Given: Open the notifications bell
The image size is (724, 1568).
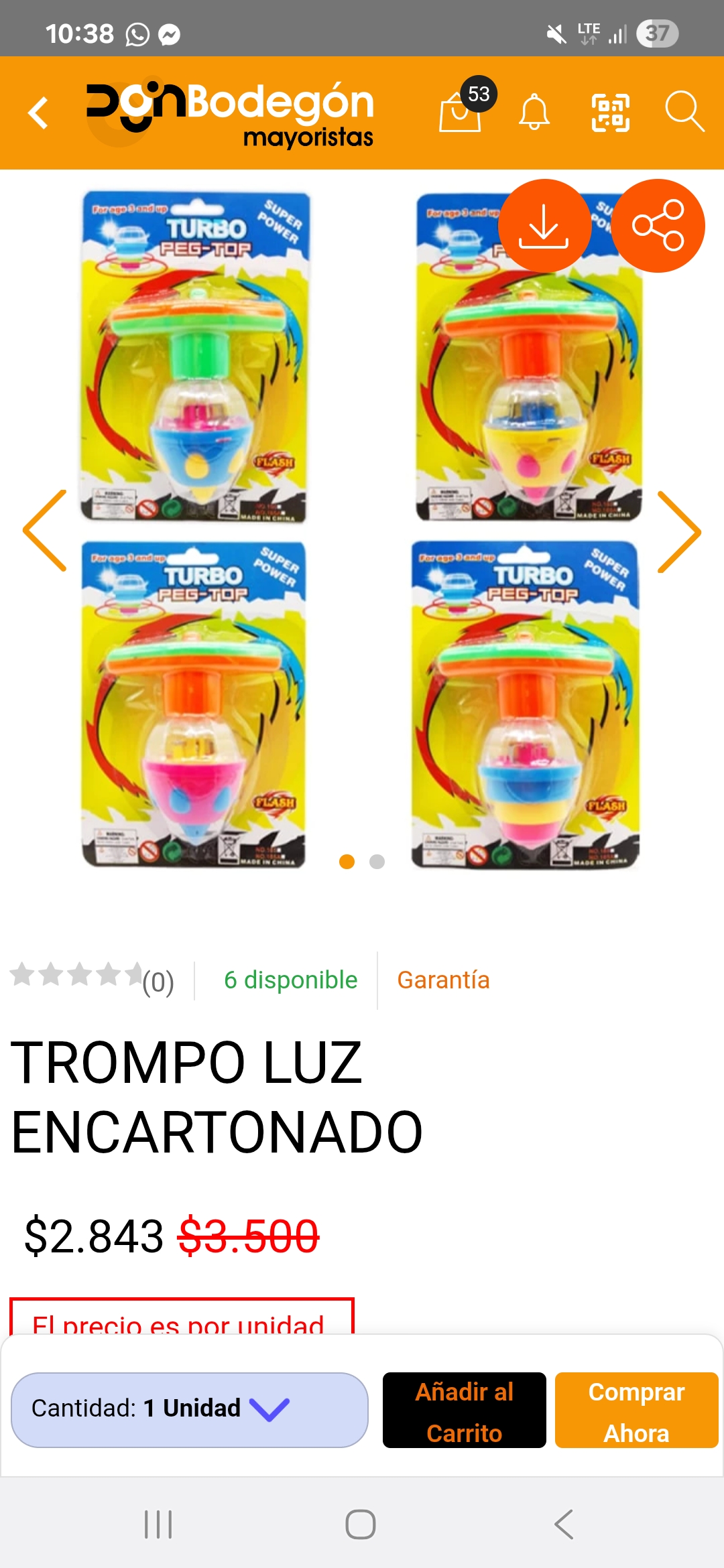Looking at the screenshot, I should (534, 112).
